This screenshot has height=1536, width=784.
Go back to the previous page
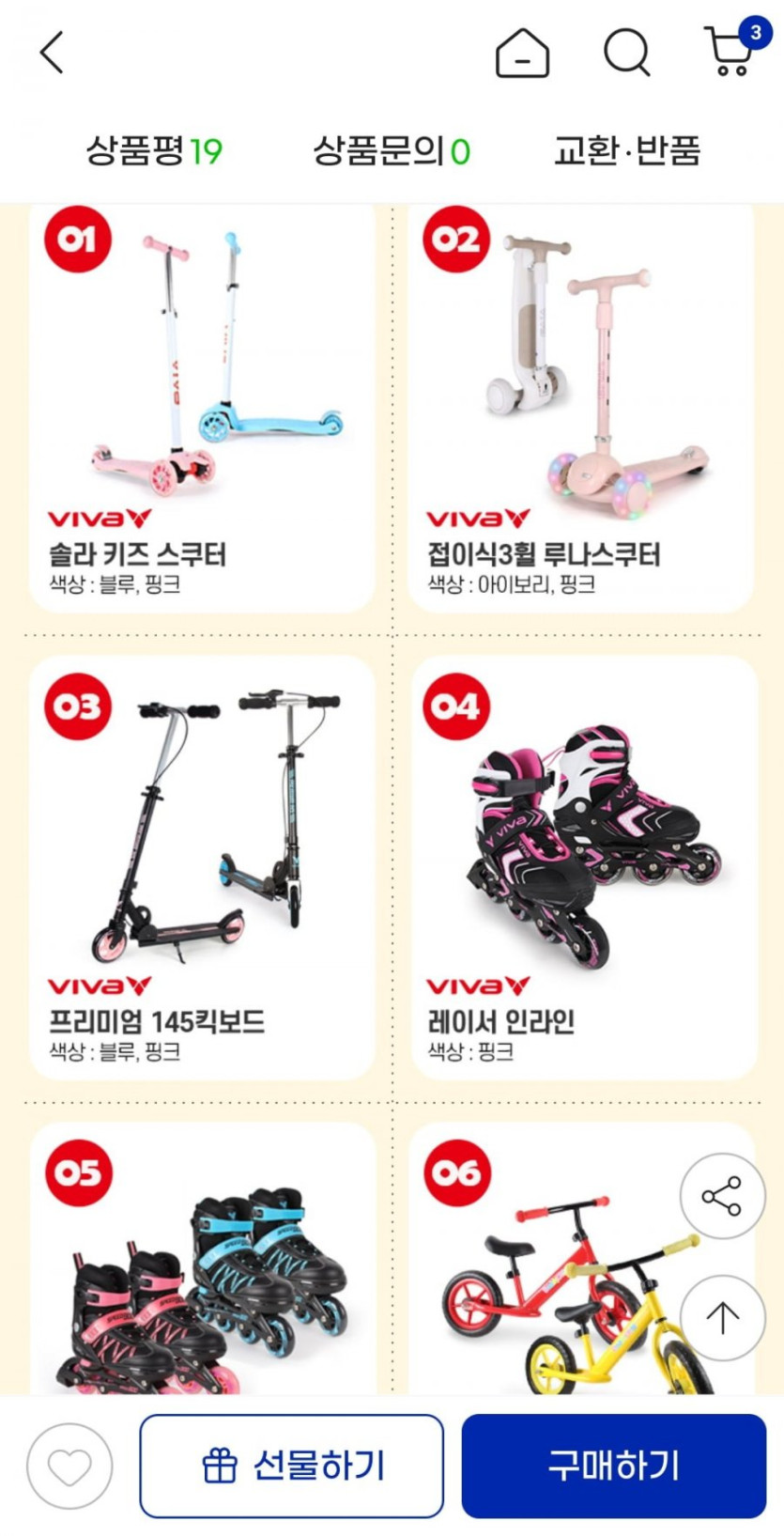point(53,53)
